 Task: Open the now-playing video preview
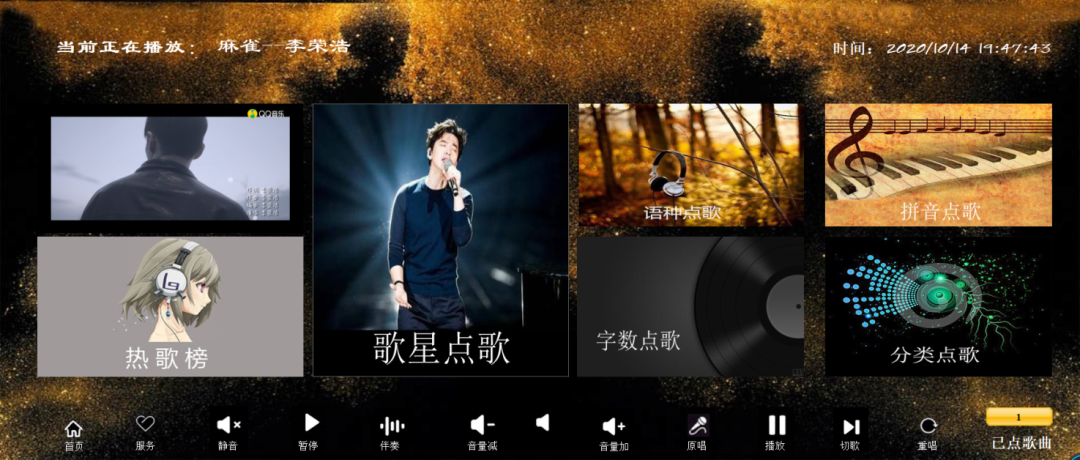click(x=170, y=168)
